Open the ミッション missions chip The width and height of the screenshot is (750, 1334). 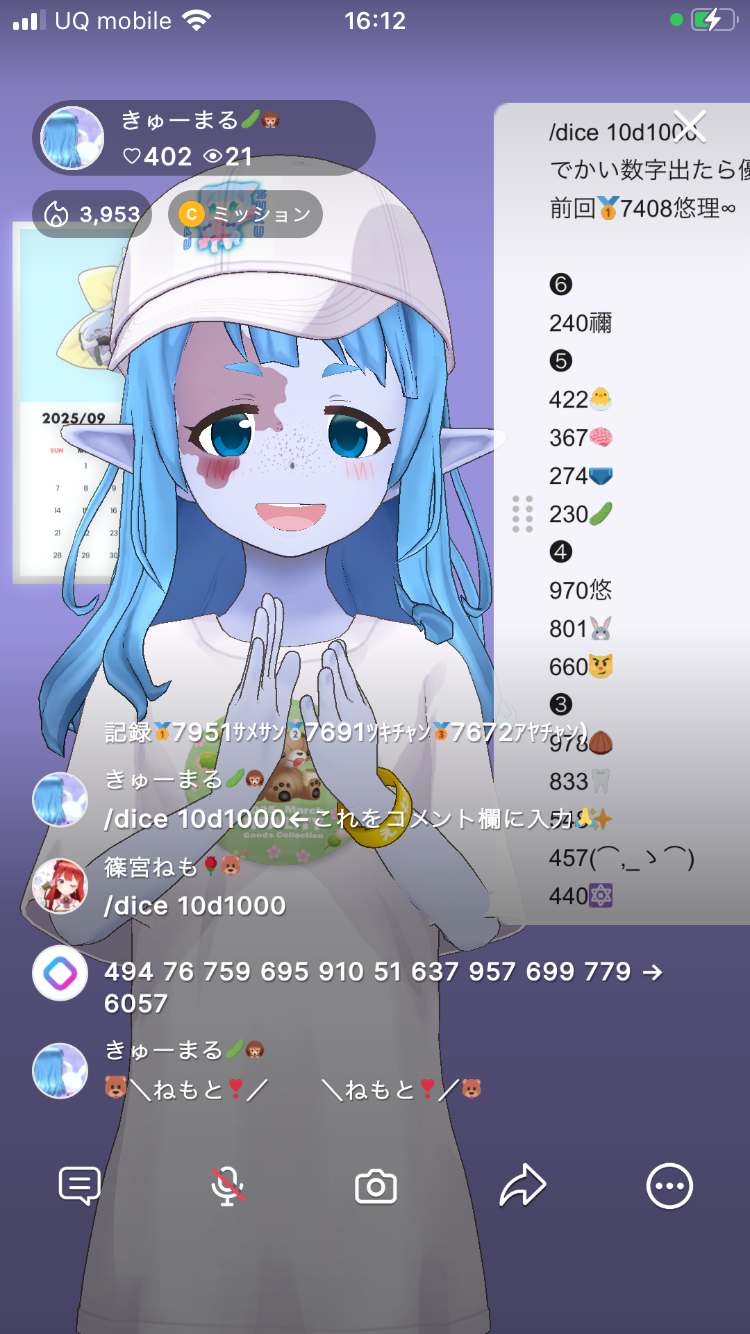click(246, 214)
